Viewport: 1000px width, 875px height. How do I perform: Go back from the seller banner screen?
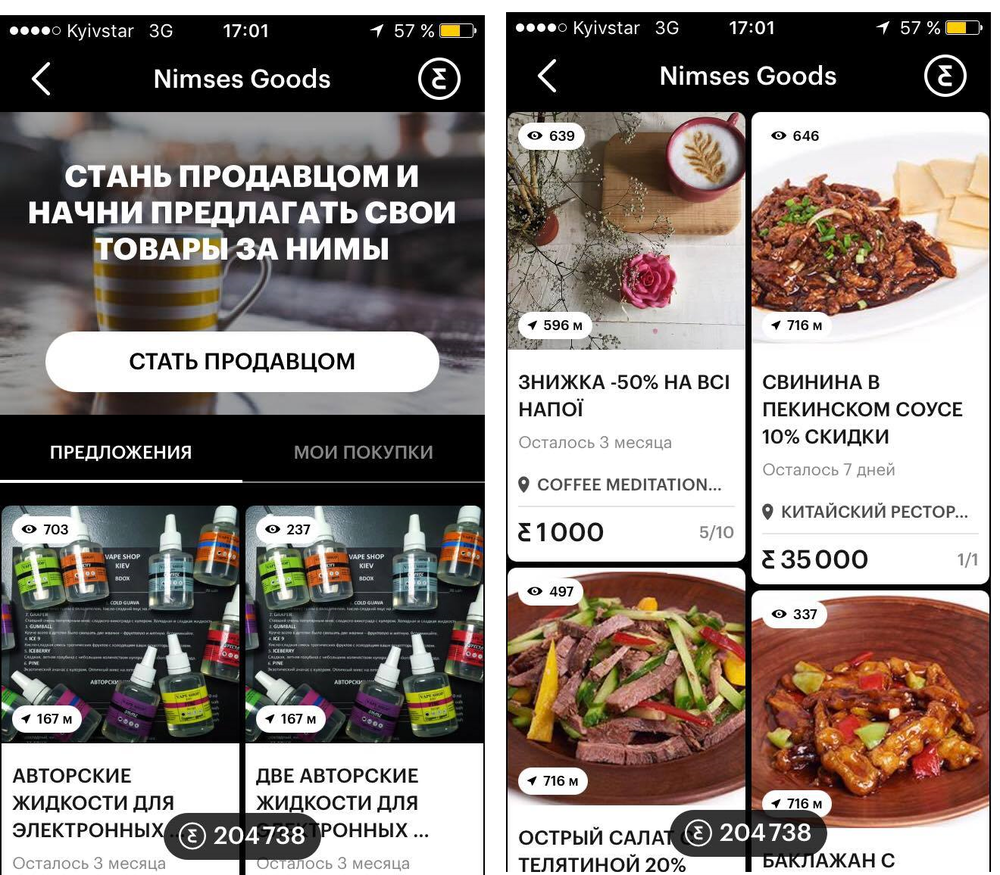click(x=41, y=79)
